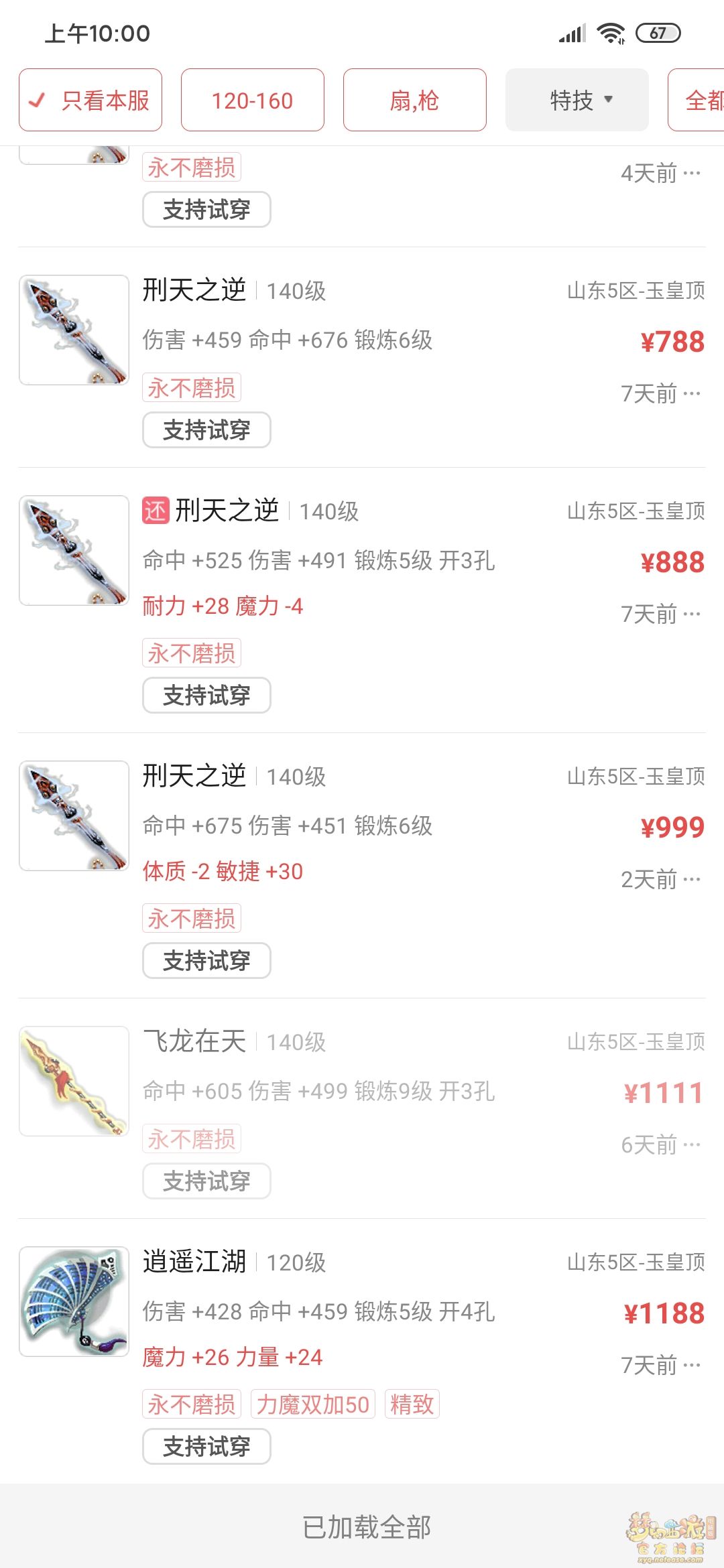Screen dimensions: 724x1568
Task: Tap 支持试穿 on the ¥788 item
Action: (x=206, y=430)
